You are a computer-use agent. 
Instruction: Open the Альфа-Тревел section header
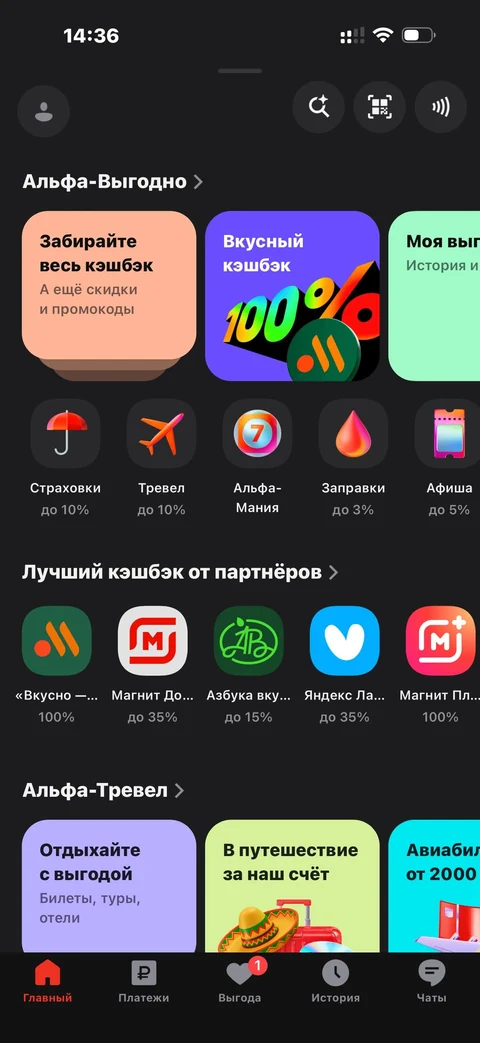(103, 790)
